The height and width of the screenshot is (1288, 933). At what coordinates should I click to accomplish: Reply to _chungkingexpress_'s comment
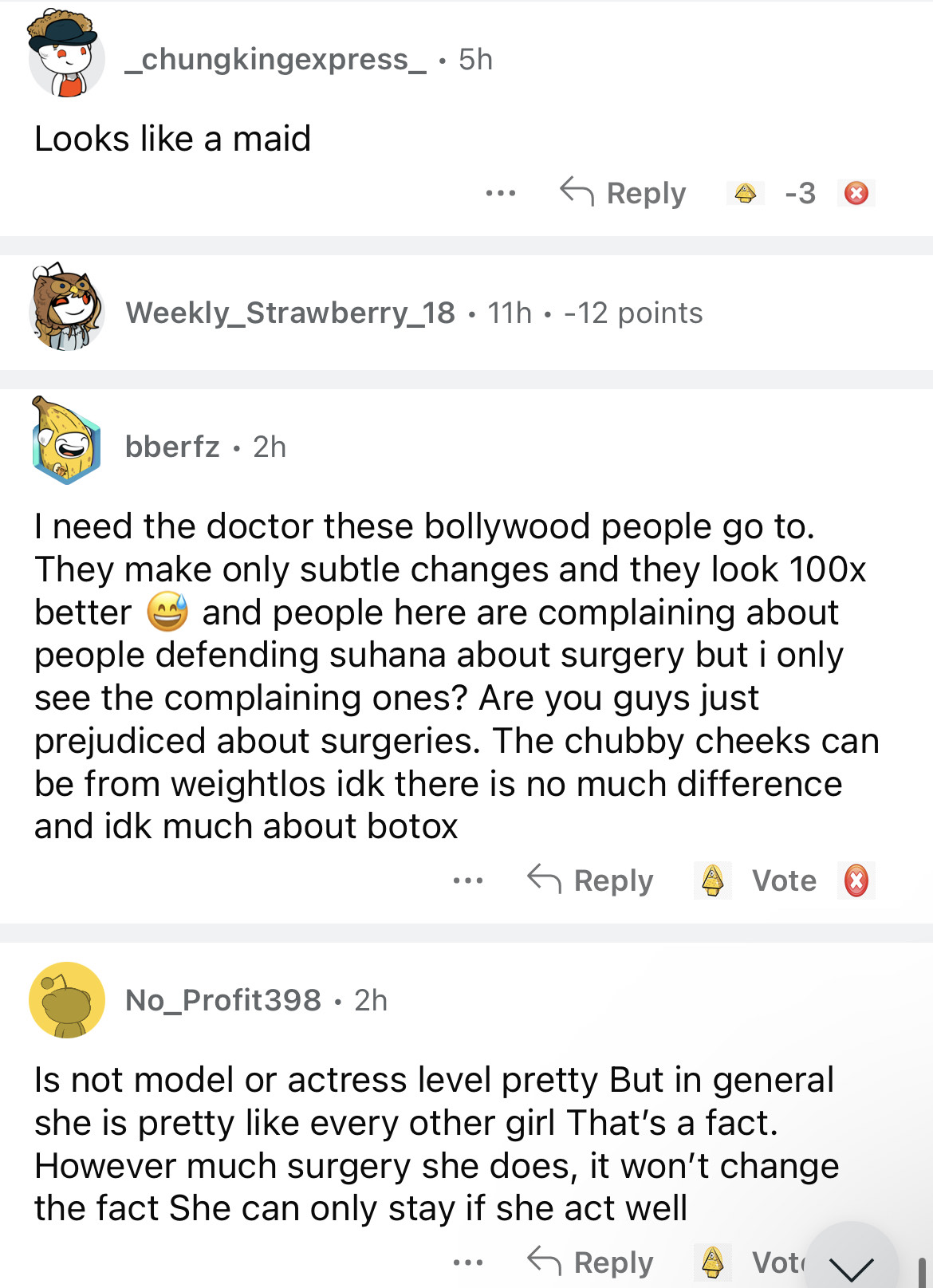[623, 193]
